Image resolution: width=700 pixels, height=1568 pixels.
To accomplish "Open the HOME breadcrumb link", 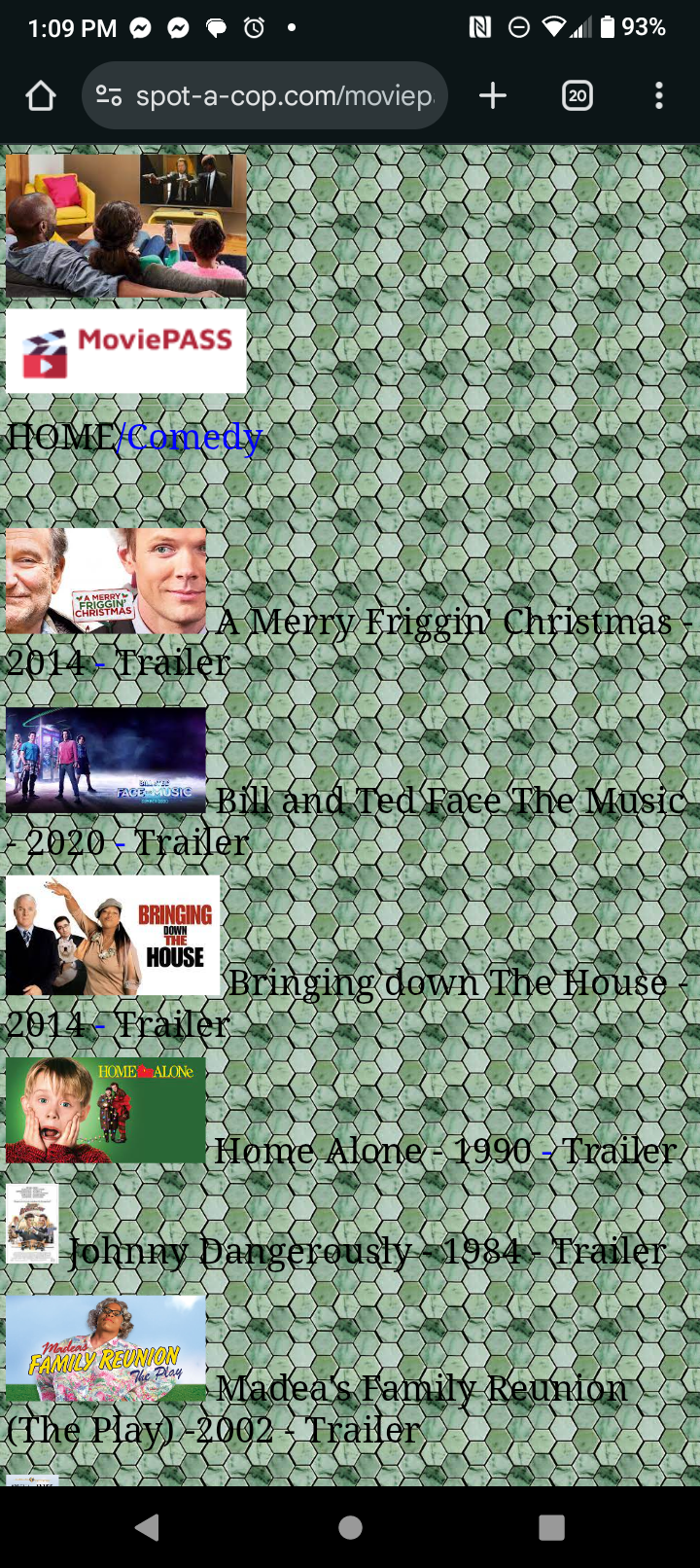I will click(x=60, y=437).
